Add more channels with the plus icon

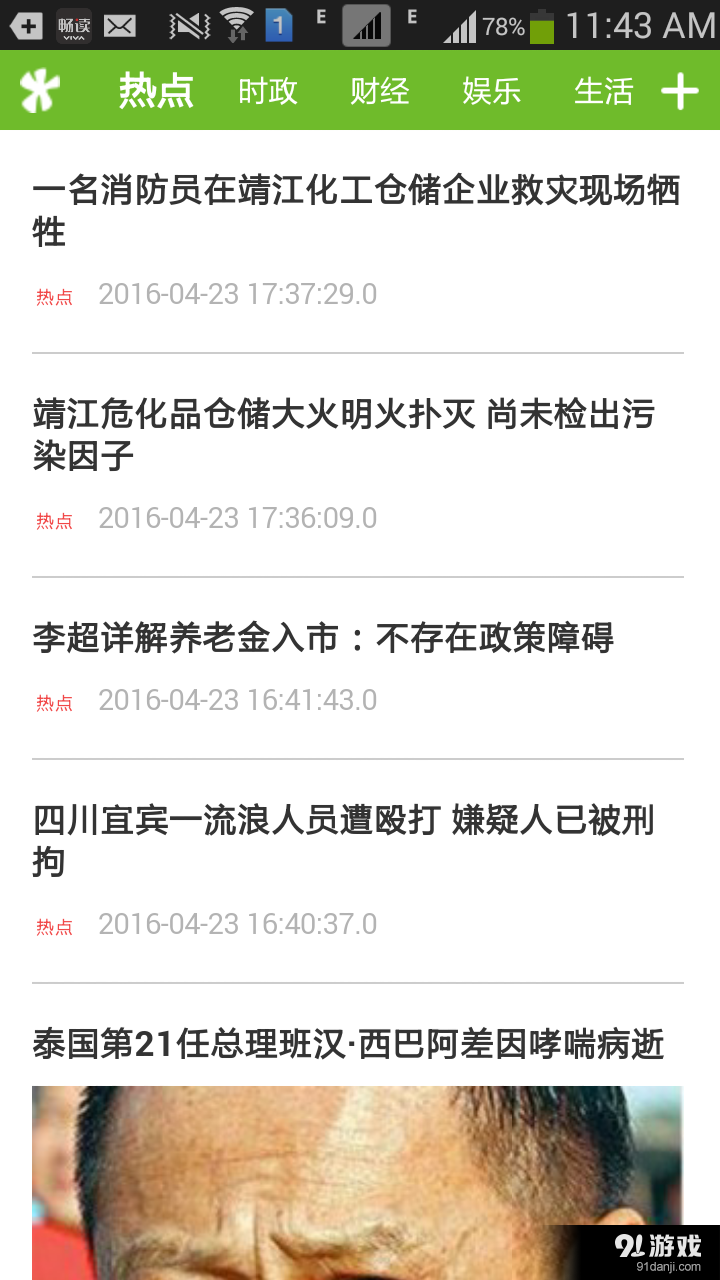[680, 92]
